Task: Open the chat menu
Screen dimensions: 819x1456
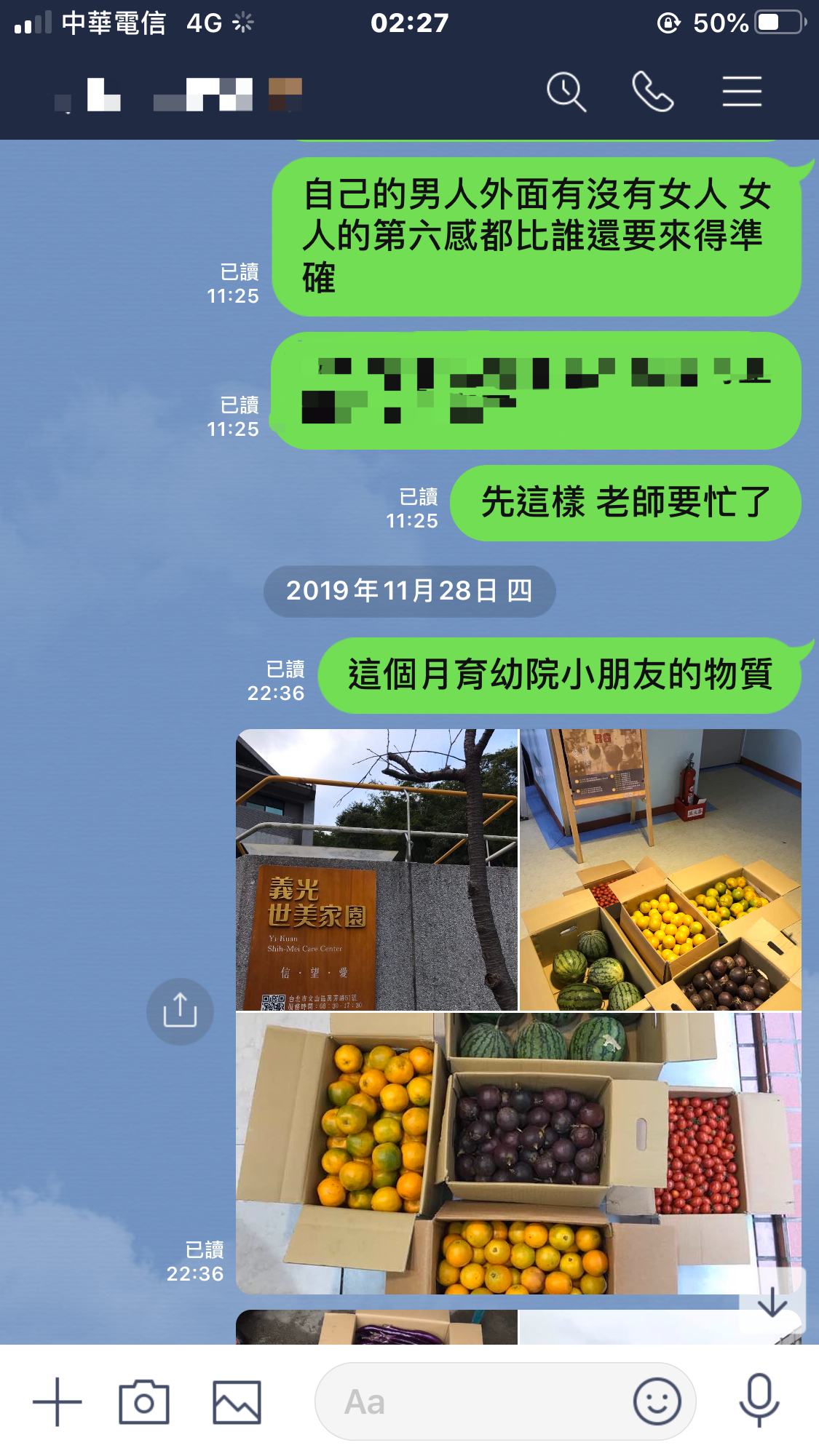Action: point(741,92)
